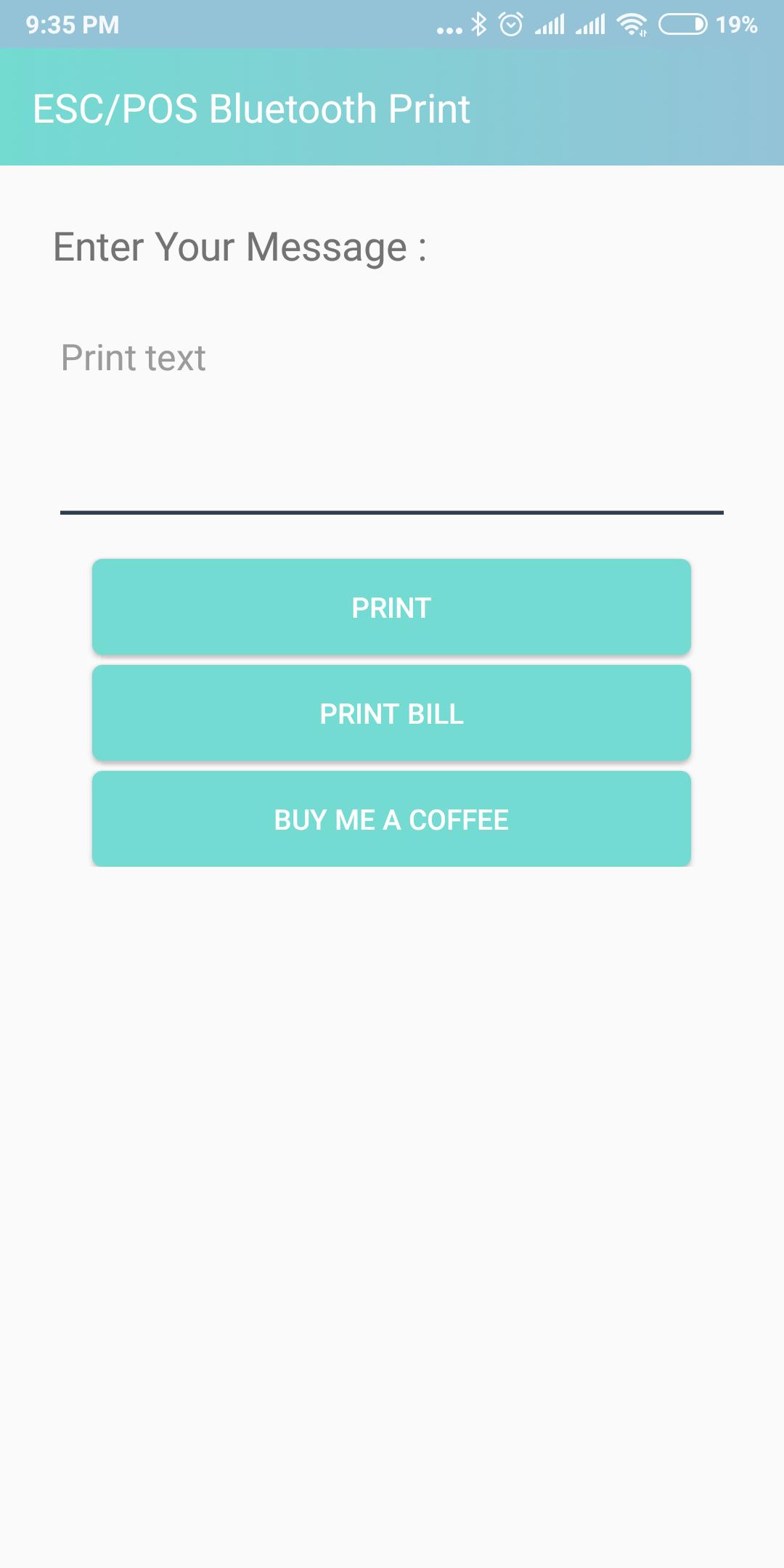Viewport: 784px width, 1568px height.
Task: Tap the app title bar area
Action: pyautogui.click(x=392, y=107)
